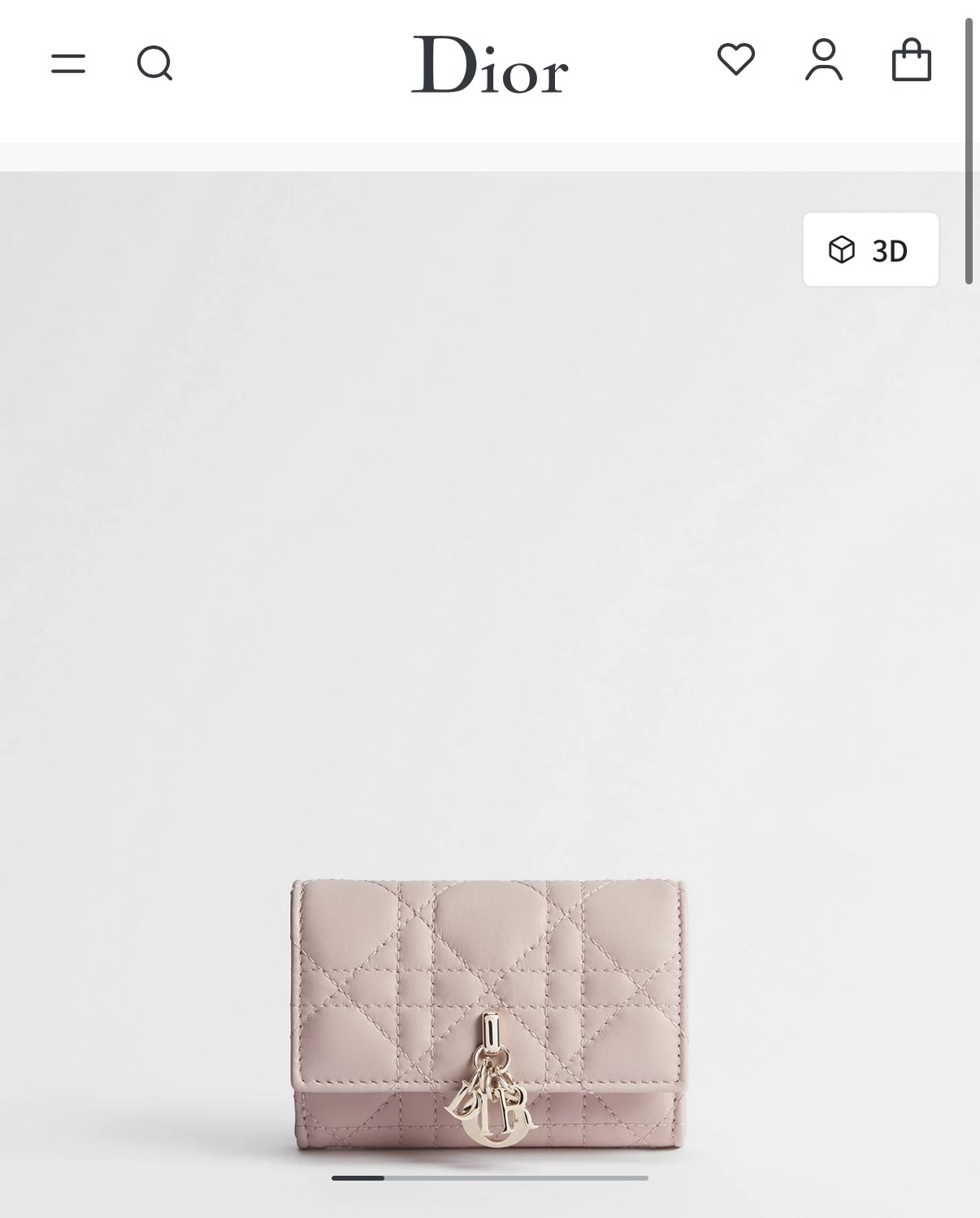
Task: Open the shopping bag
Action: coord(911,60)
